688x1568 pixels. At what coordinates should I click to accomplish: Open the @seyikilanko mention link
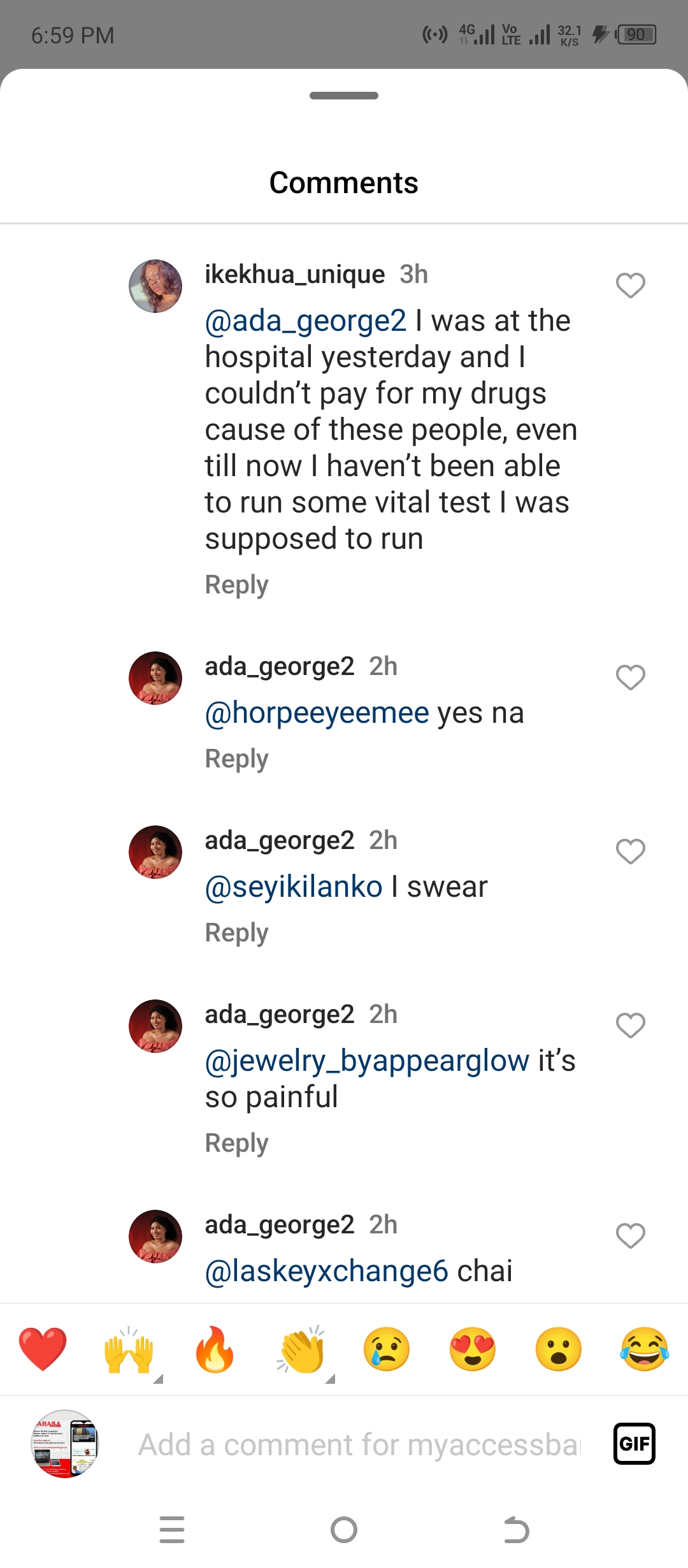click(294, 887)
